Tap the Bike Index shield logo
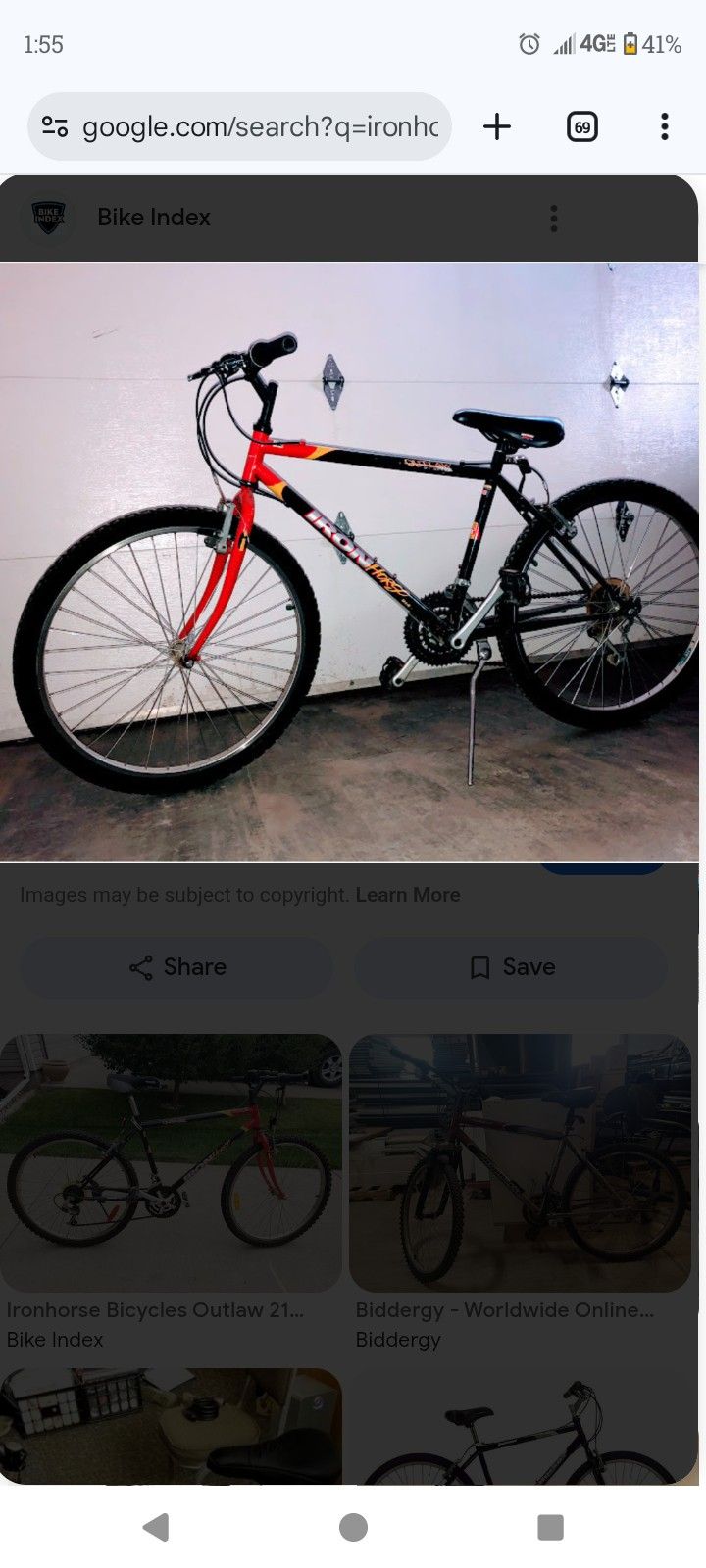The image size is (706, 1568). [47, 218]
